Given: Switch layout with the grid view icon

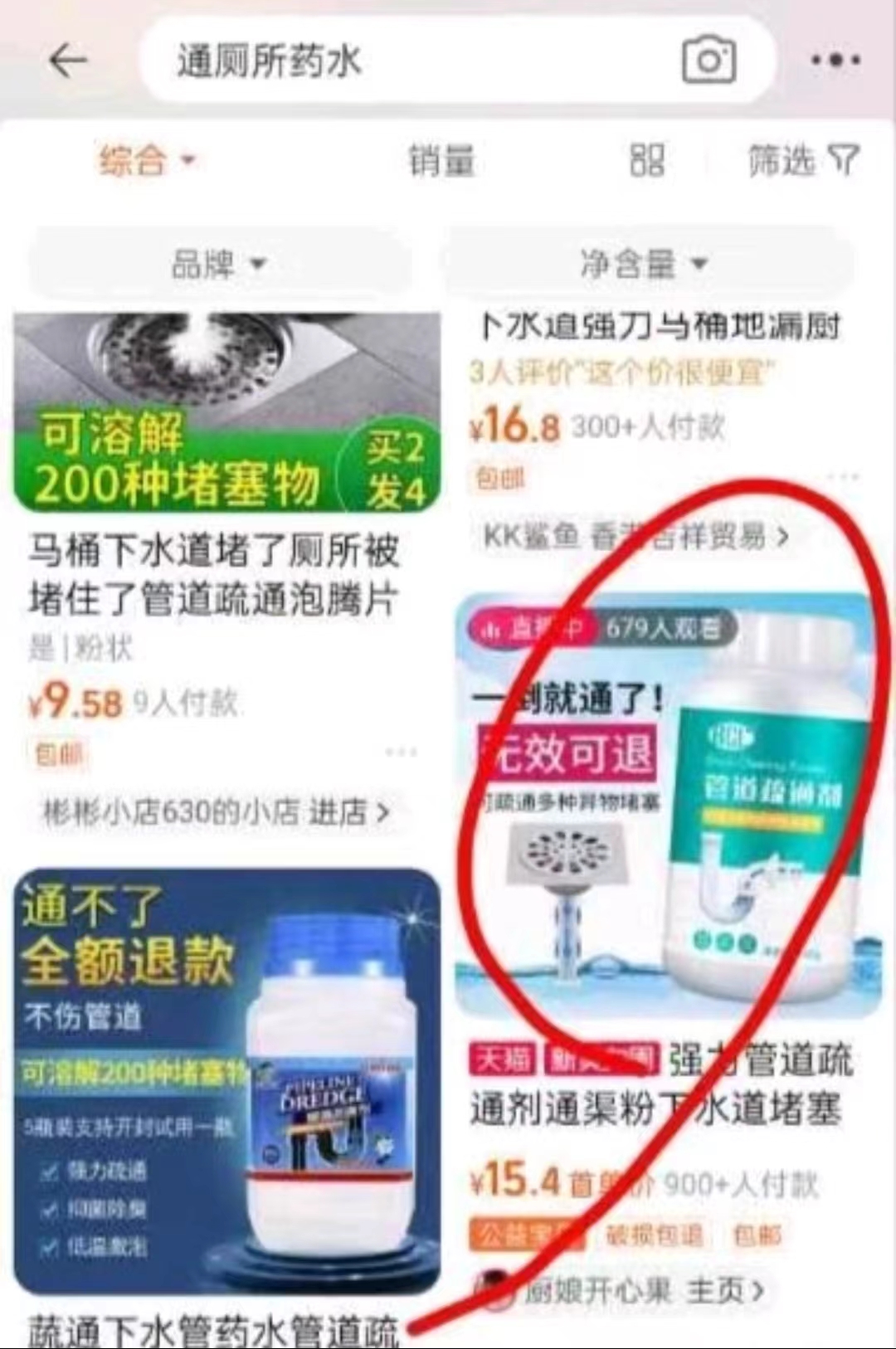Looking at the screenshot, I should coord(647,160).
